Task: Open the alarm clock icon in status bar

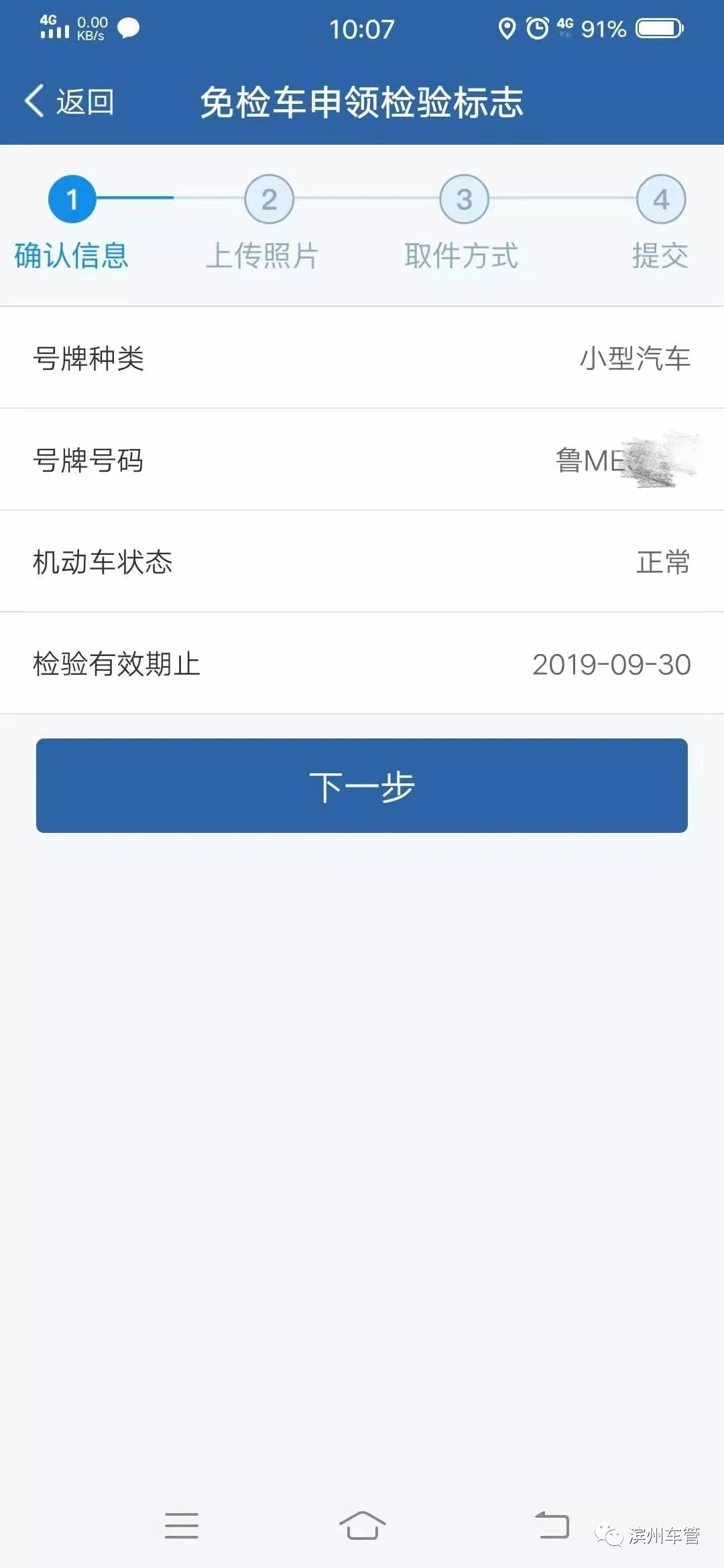Action: click(x=536, y=27)
